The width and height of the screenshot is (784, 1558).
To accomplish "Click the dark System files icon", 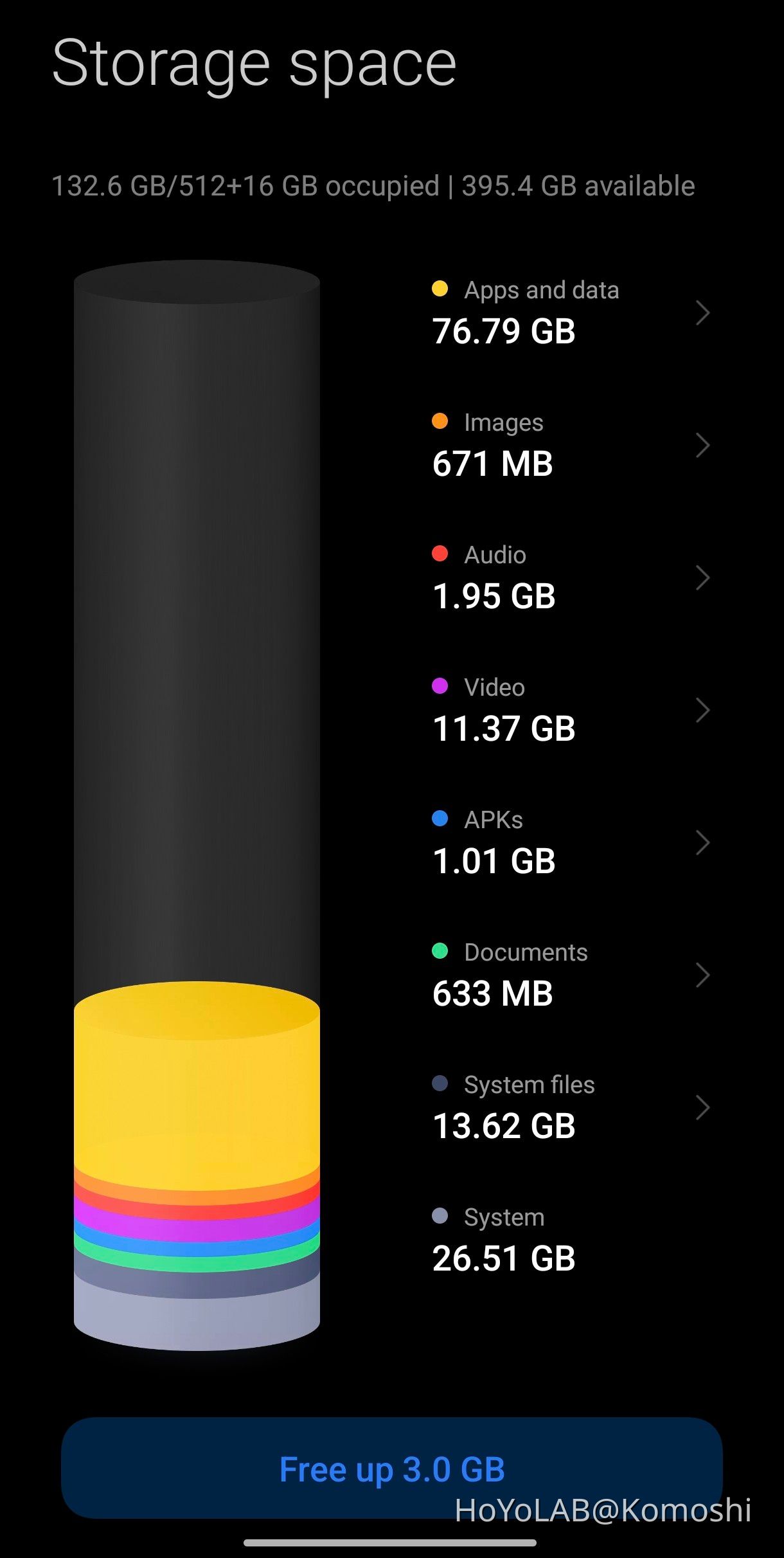I will click(x=441, y=1084).
